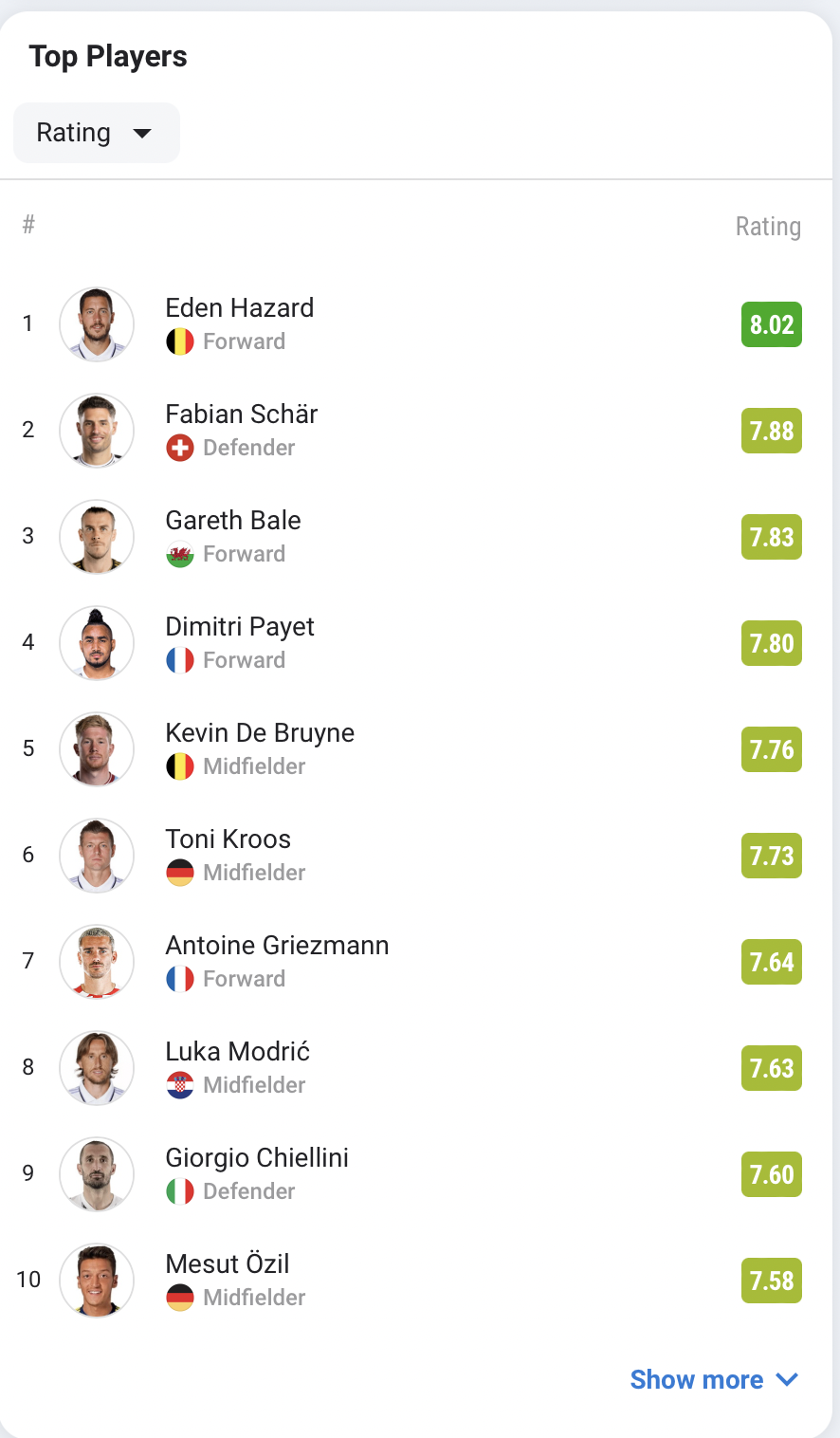Open the Rating sort dropdown
This screenshot has height=1438, width=840.
coord(96,133)
